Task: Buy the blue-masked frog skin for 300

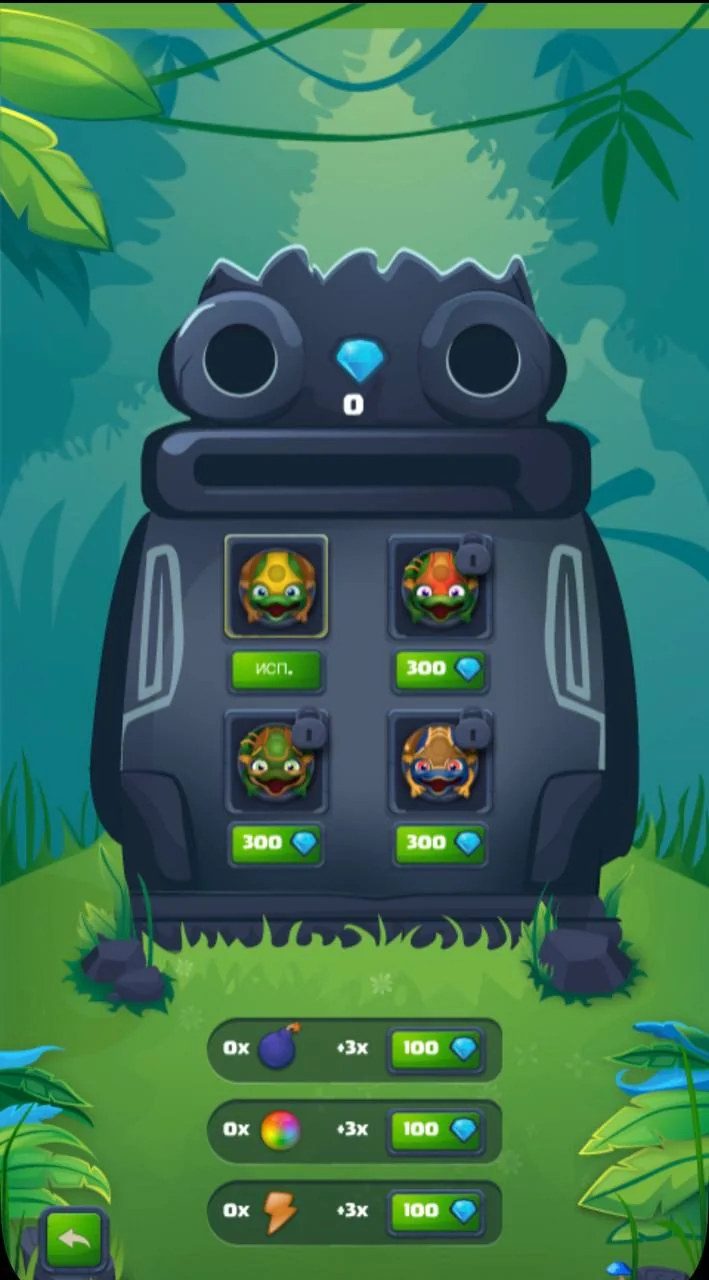Action: pos(440,843)
